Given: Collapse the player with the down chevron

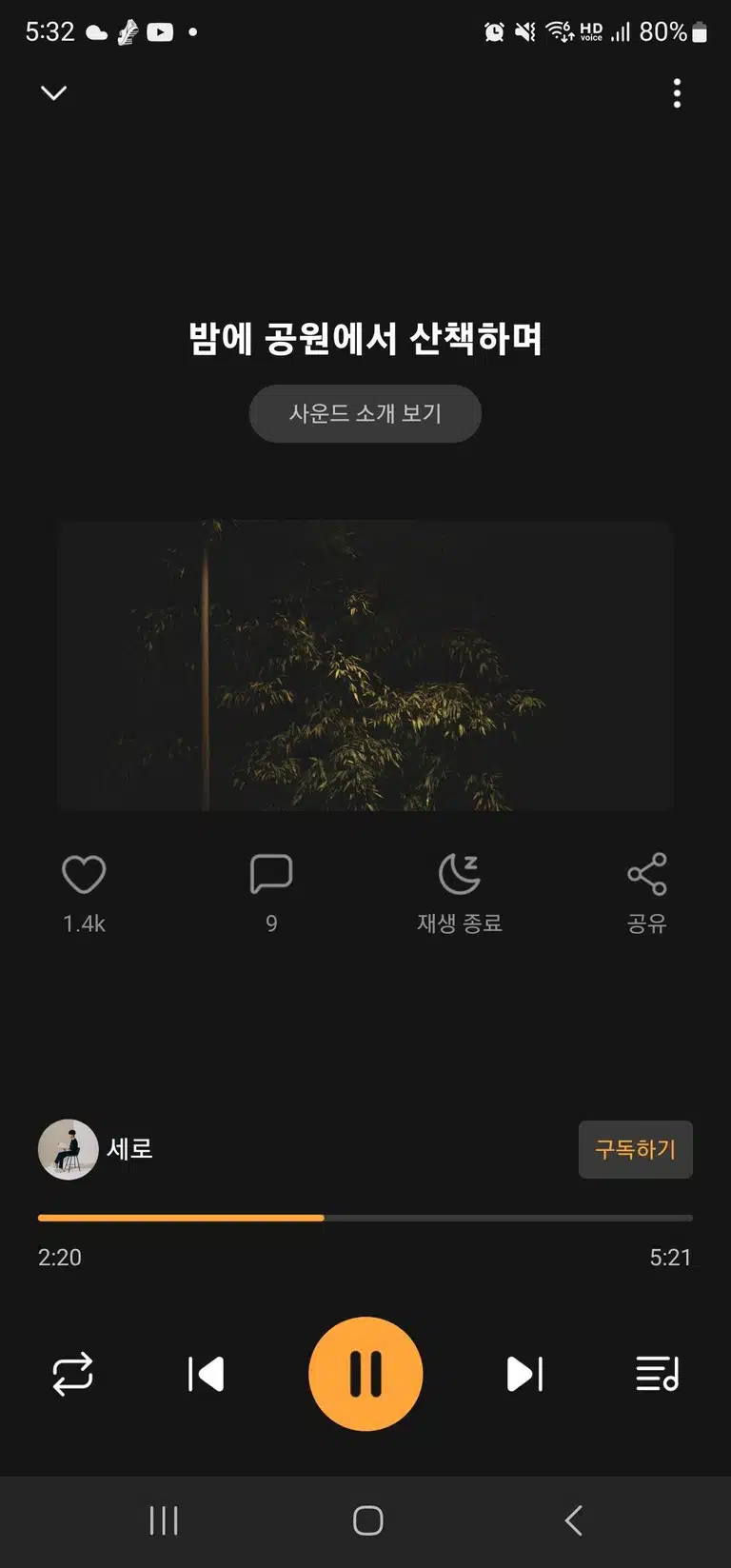Looking at the screenshot, I should pos(54,92).
